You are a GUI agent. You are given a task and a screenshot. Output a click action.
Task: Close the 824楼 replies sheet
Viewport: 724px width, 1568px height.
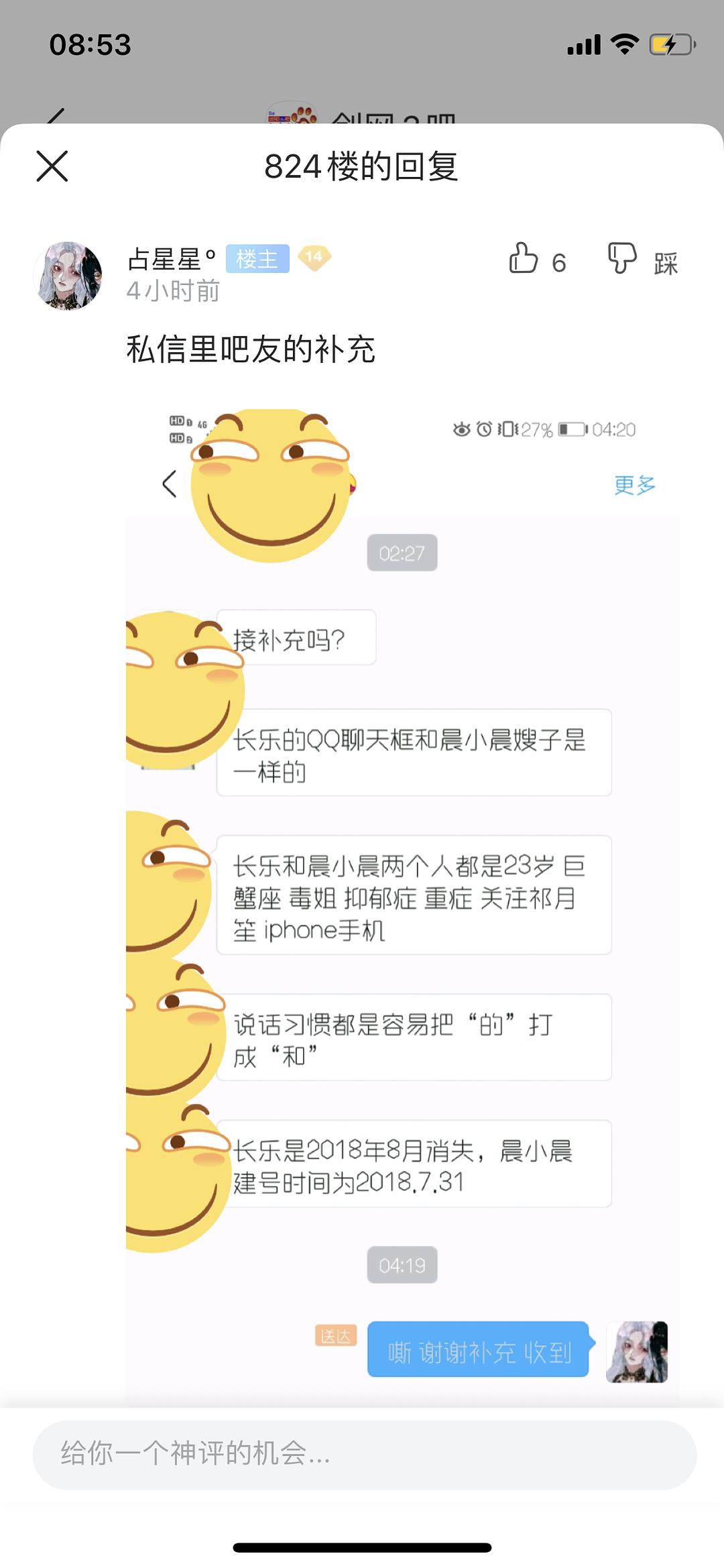pos(52,166)
